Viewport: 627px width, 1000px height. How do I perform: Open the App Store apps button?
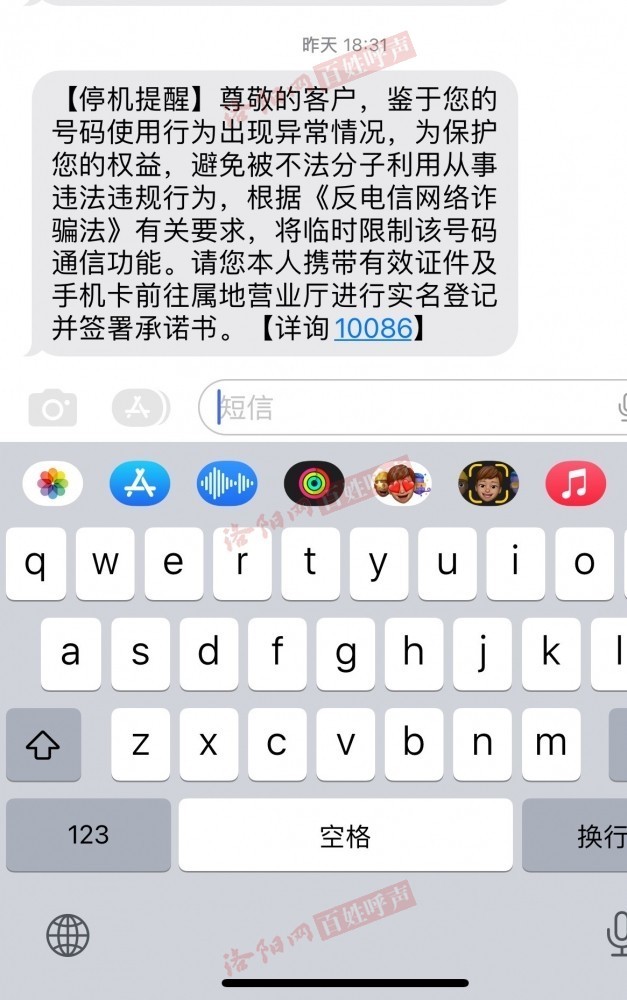click(x=140, y=408)
